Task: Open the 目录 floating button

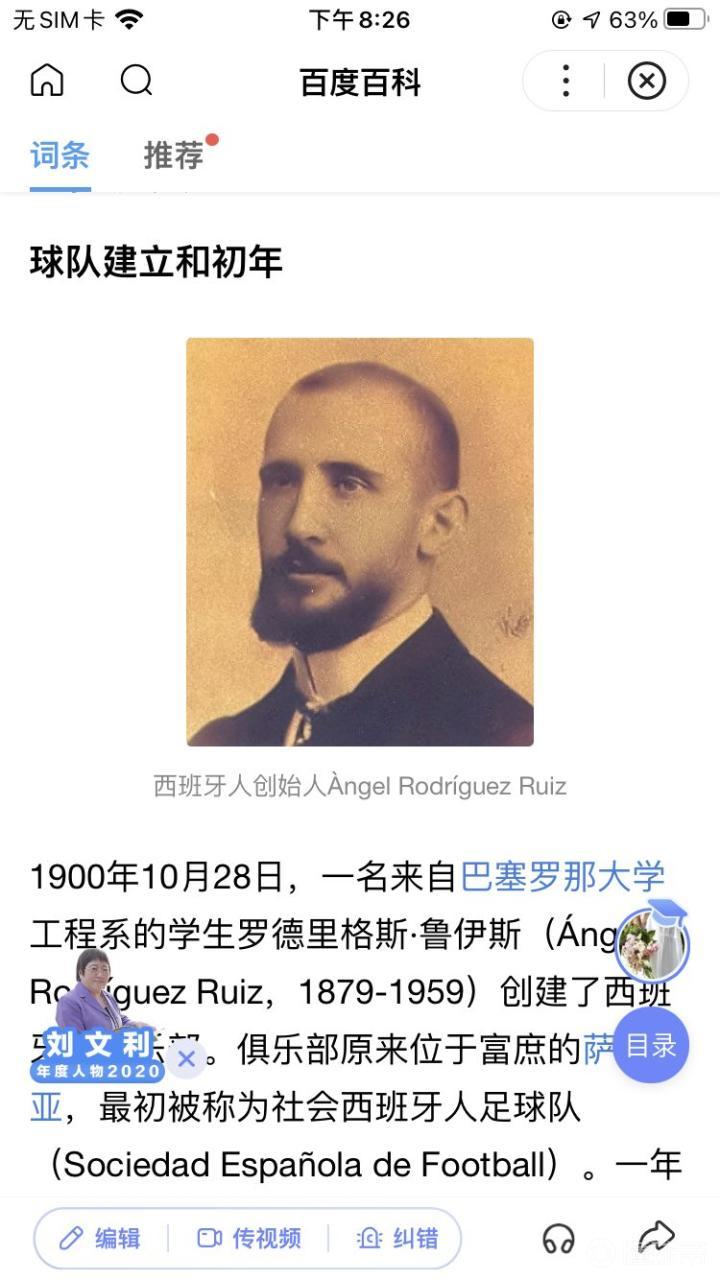Action: 651,1045
